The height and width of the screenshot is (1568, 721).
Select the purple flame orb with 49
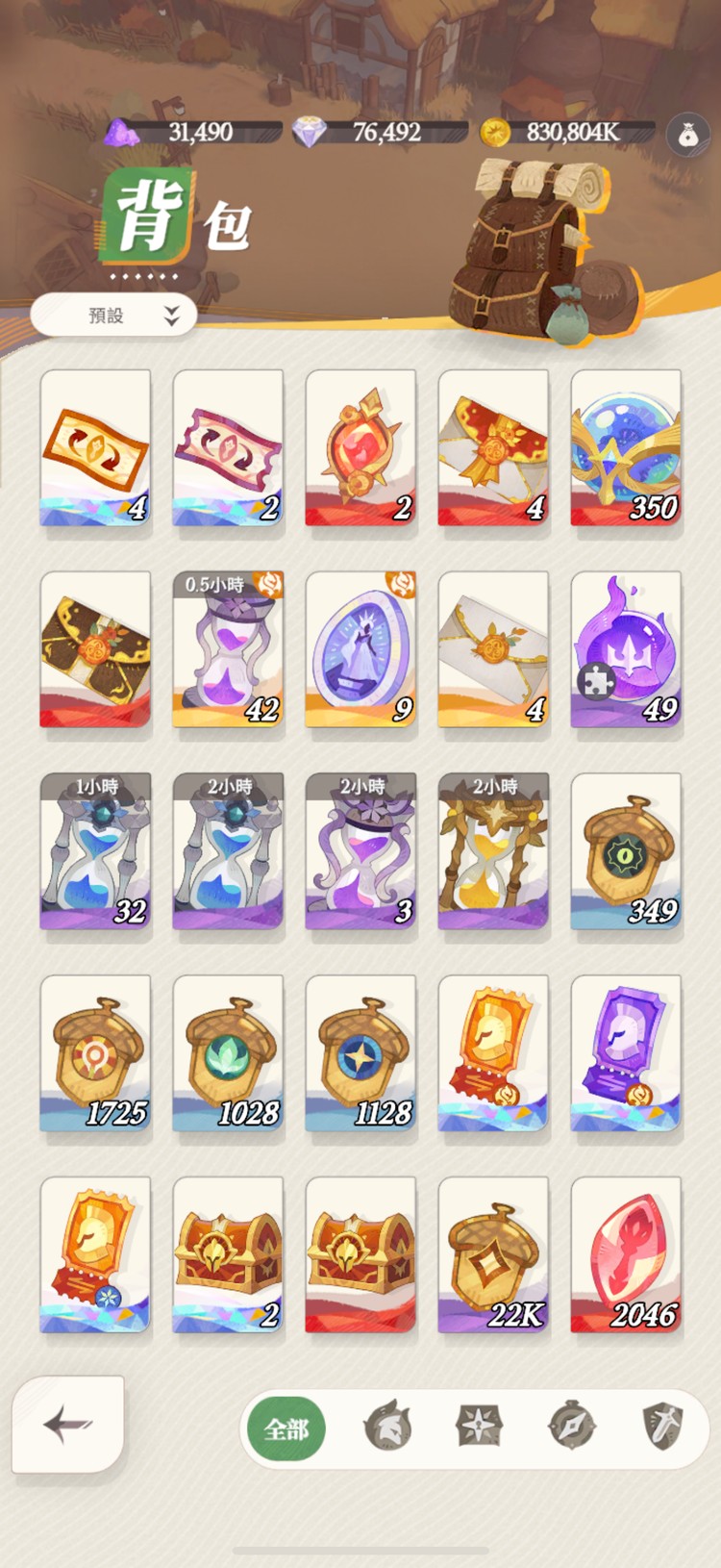626,649
